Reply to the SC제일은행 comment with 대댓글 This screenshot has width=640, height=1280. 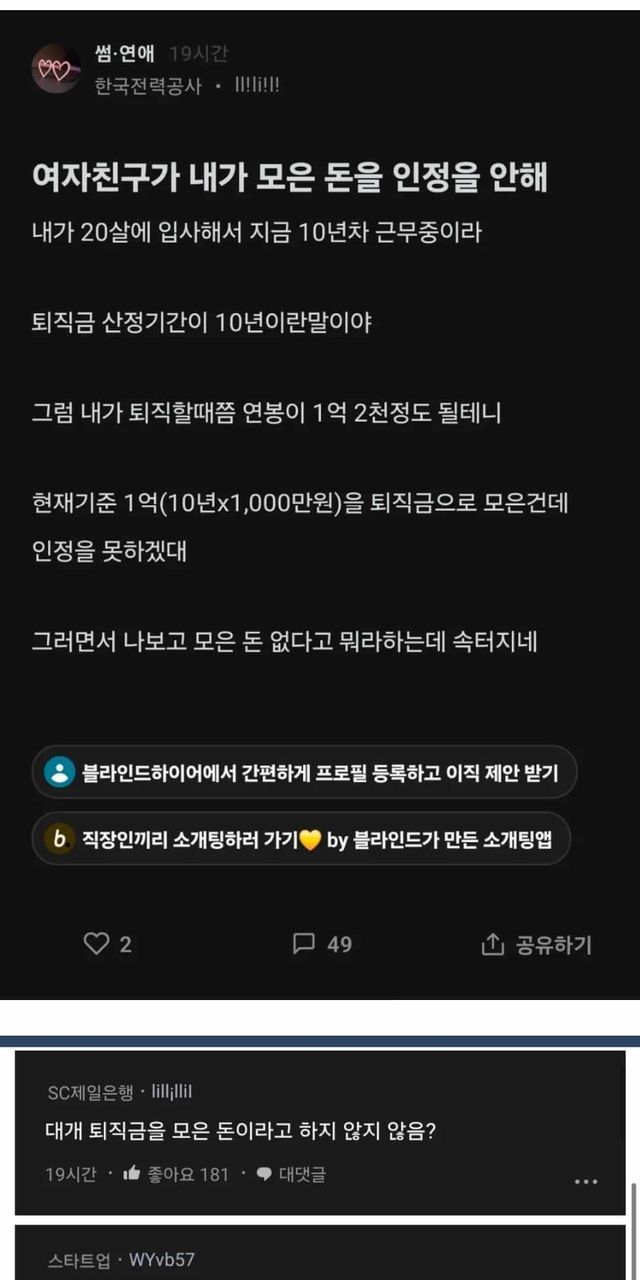click(x=291, y=1174)
